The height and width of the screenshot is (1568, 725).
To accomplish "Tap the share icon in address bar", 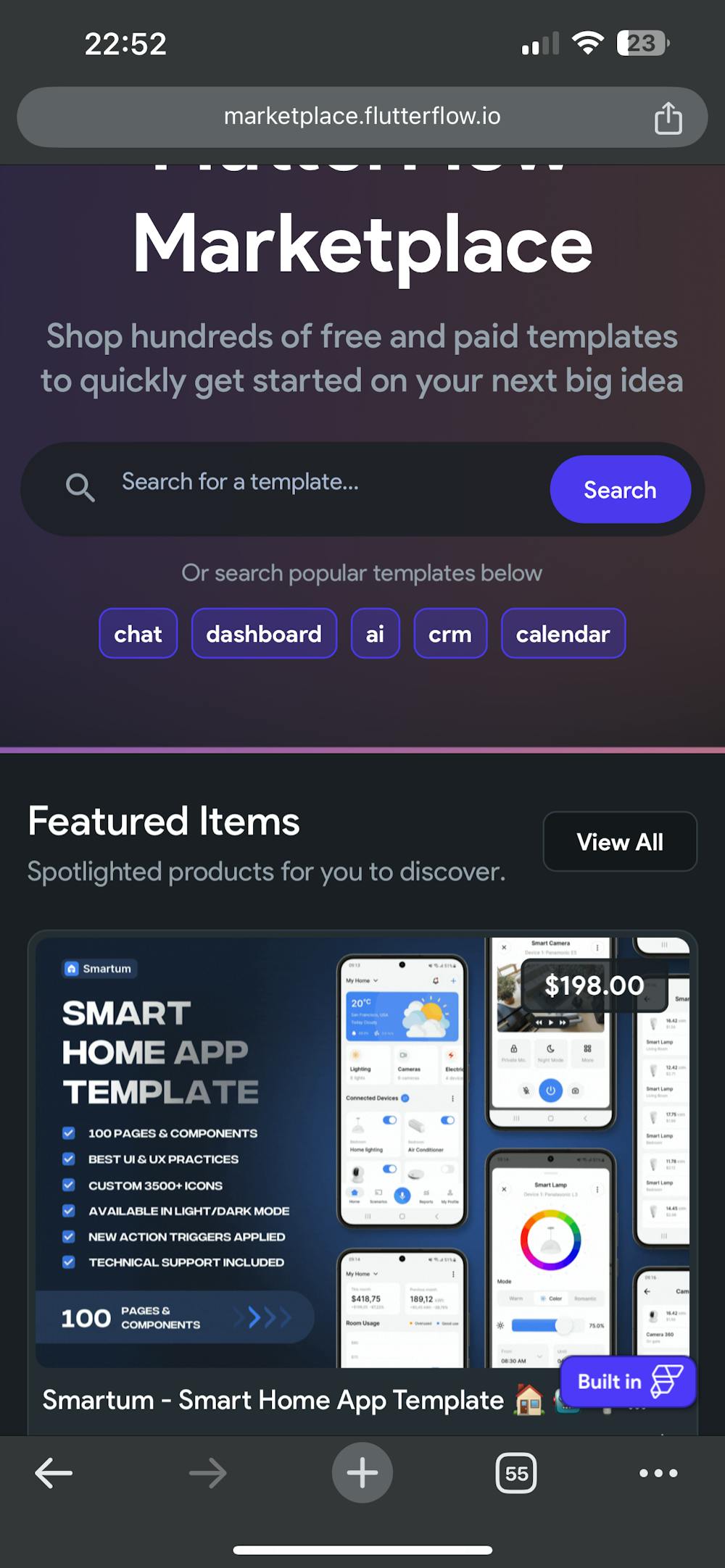I will (668, 118).
